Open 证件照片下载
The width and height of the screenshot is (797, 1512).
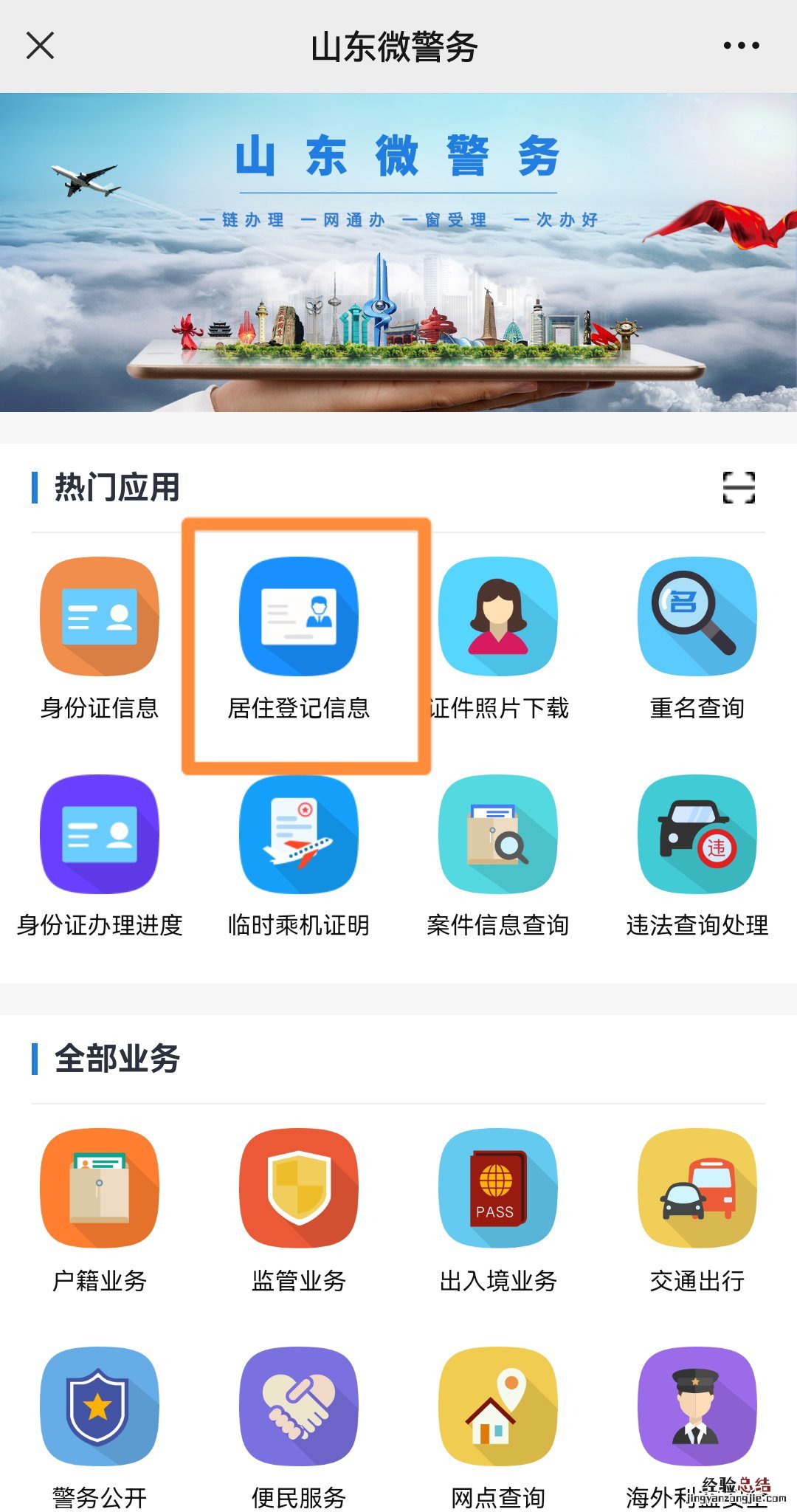click(498, 617)
